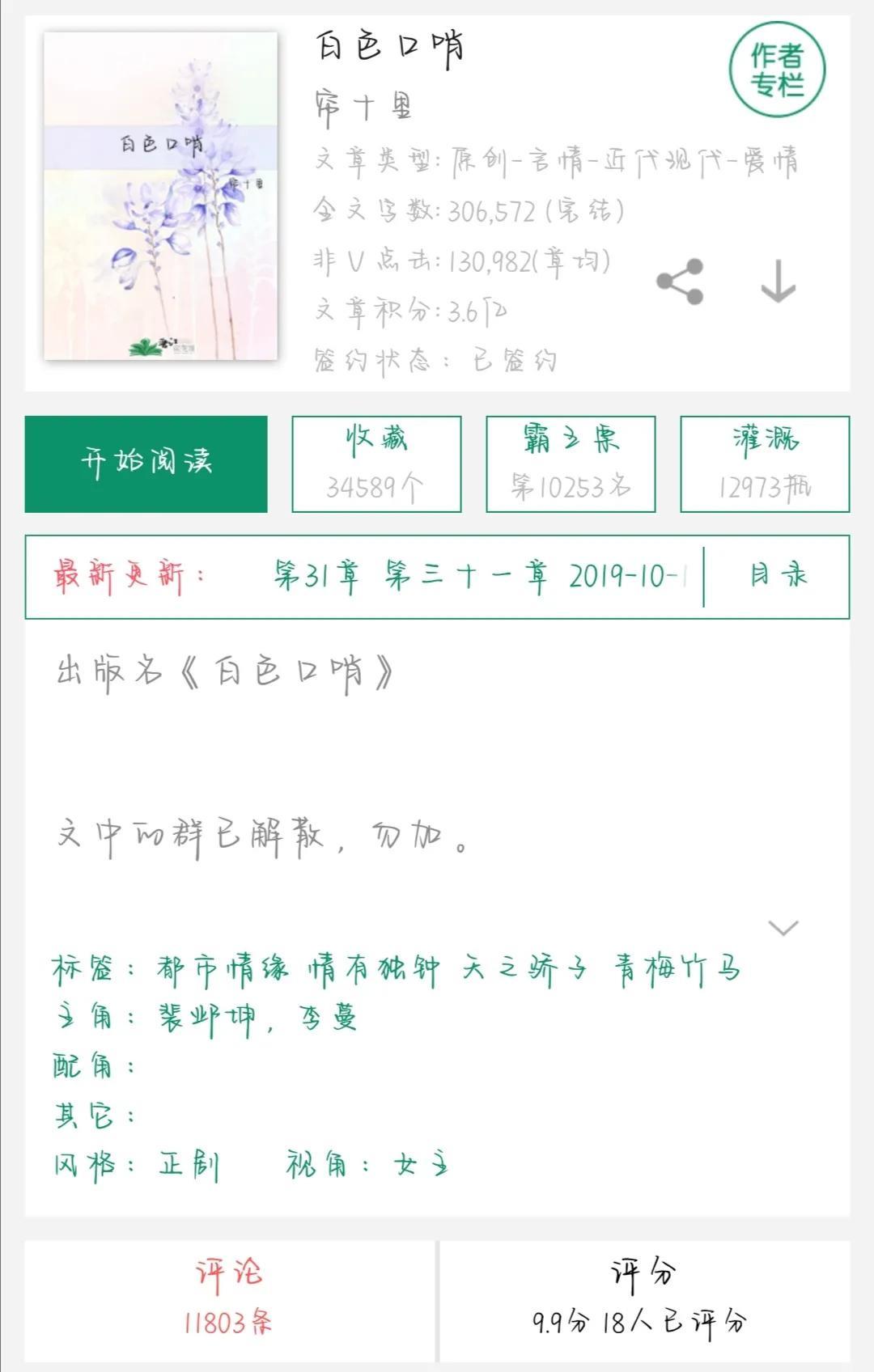The height and width of the screenshot is (1372, 874).
Task: Add the novel via 收藏 button
Action: 376,464
